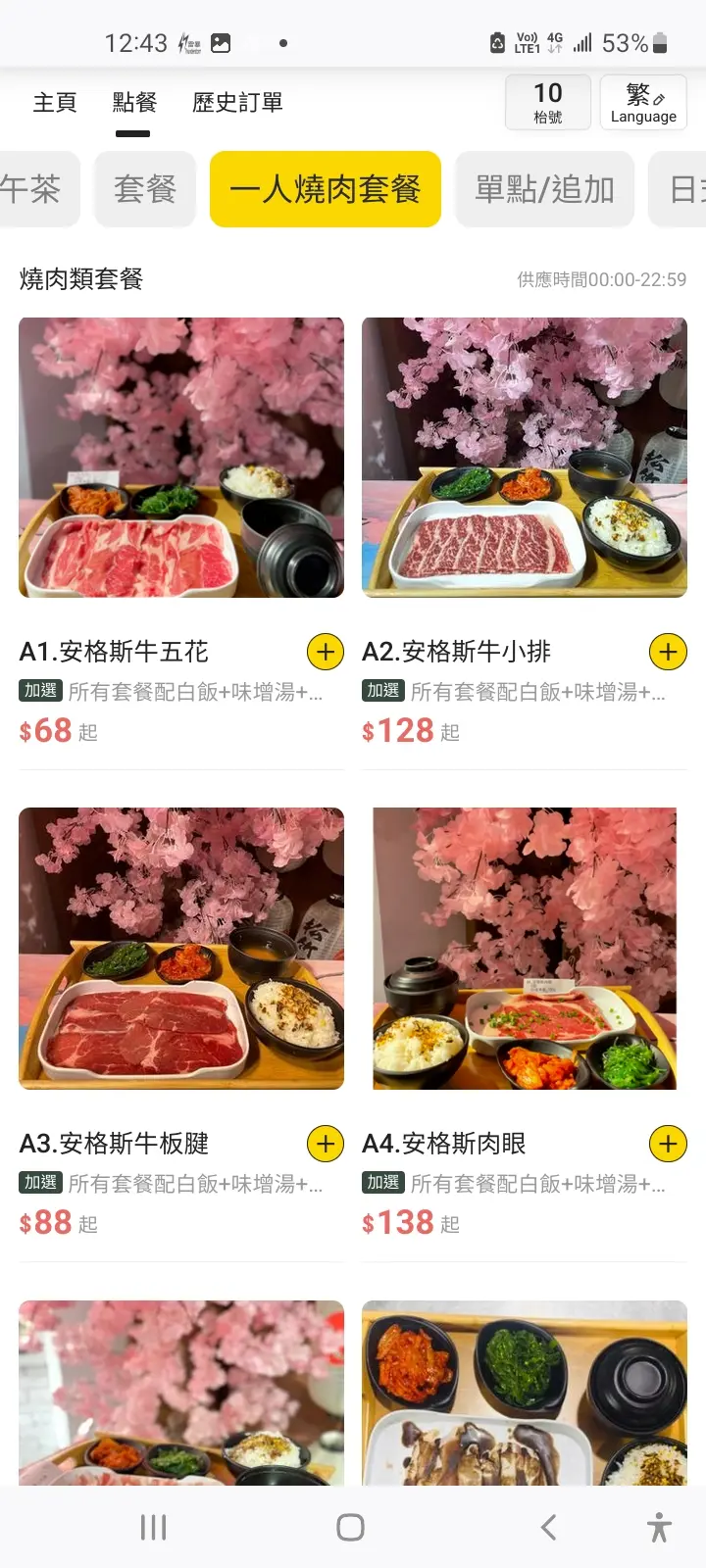View the A4.安格斯肉眼 set photo
Viewport: 706px width, 1568px height.
(525, 949)
